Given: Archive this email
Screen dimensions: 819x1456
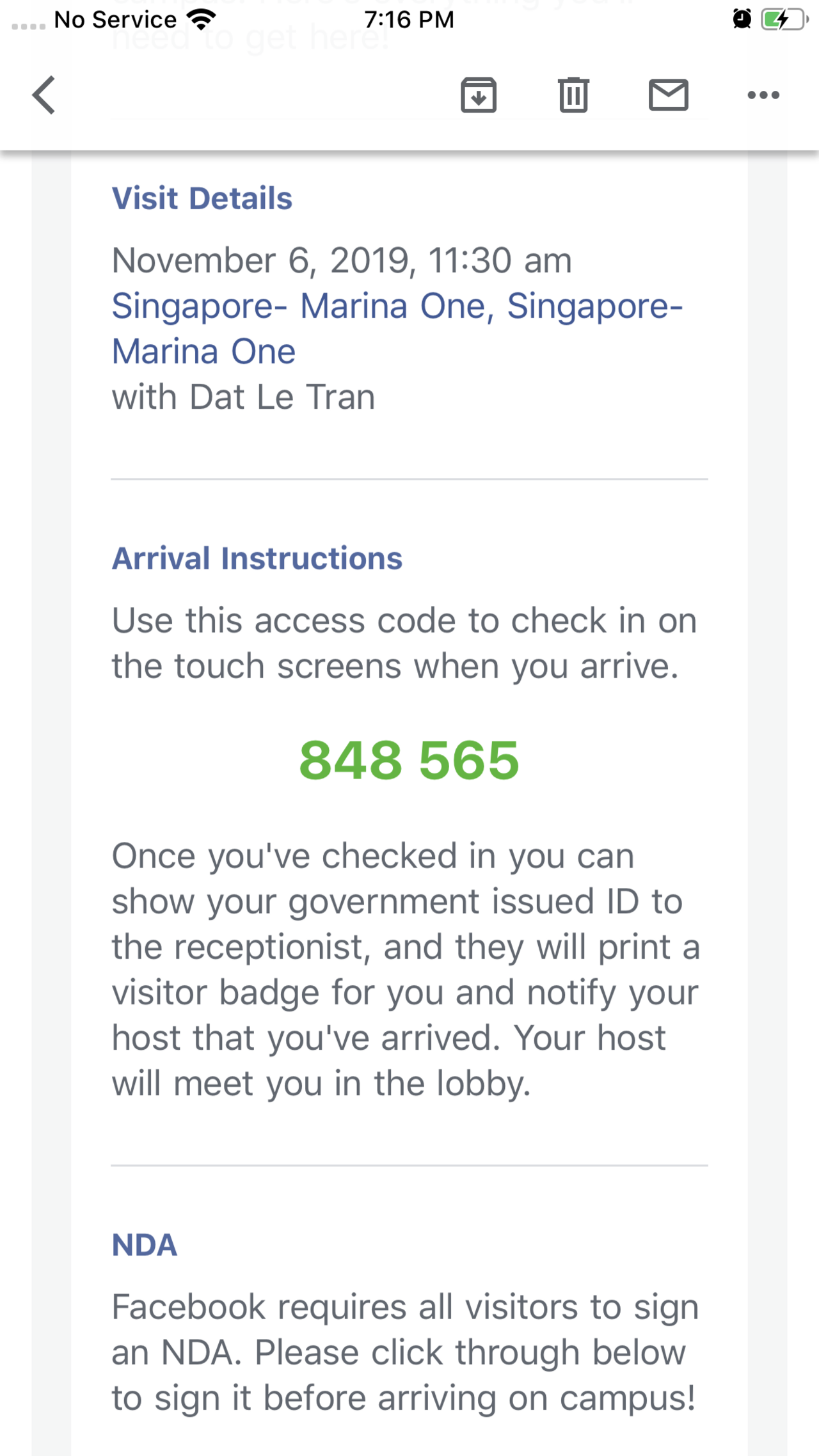Looking at the screenshot, I should (x=479, y=95).
